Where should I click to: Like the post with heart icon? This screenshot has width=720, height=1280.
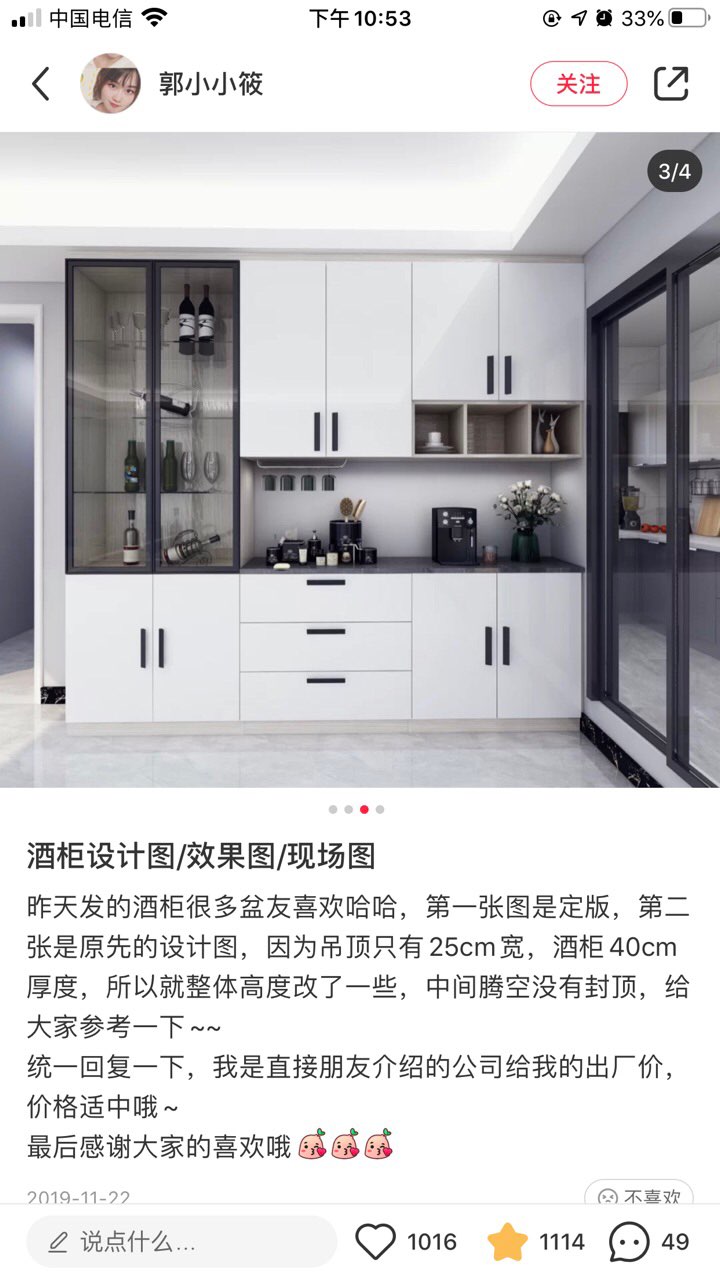tap(376, 1242)
